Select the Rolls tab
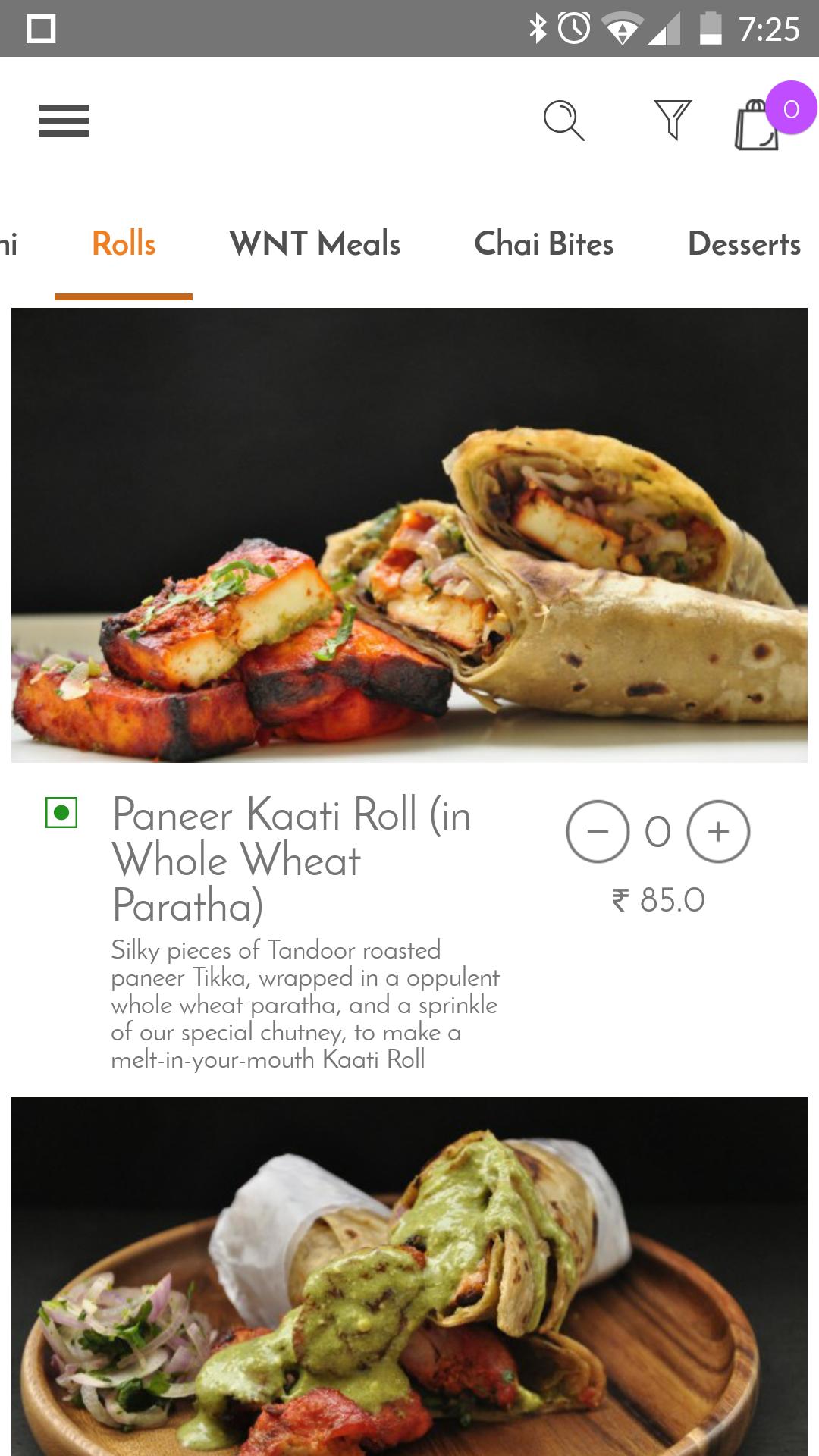Viewport: 819px width, 1456px height. 124,244
